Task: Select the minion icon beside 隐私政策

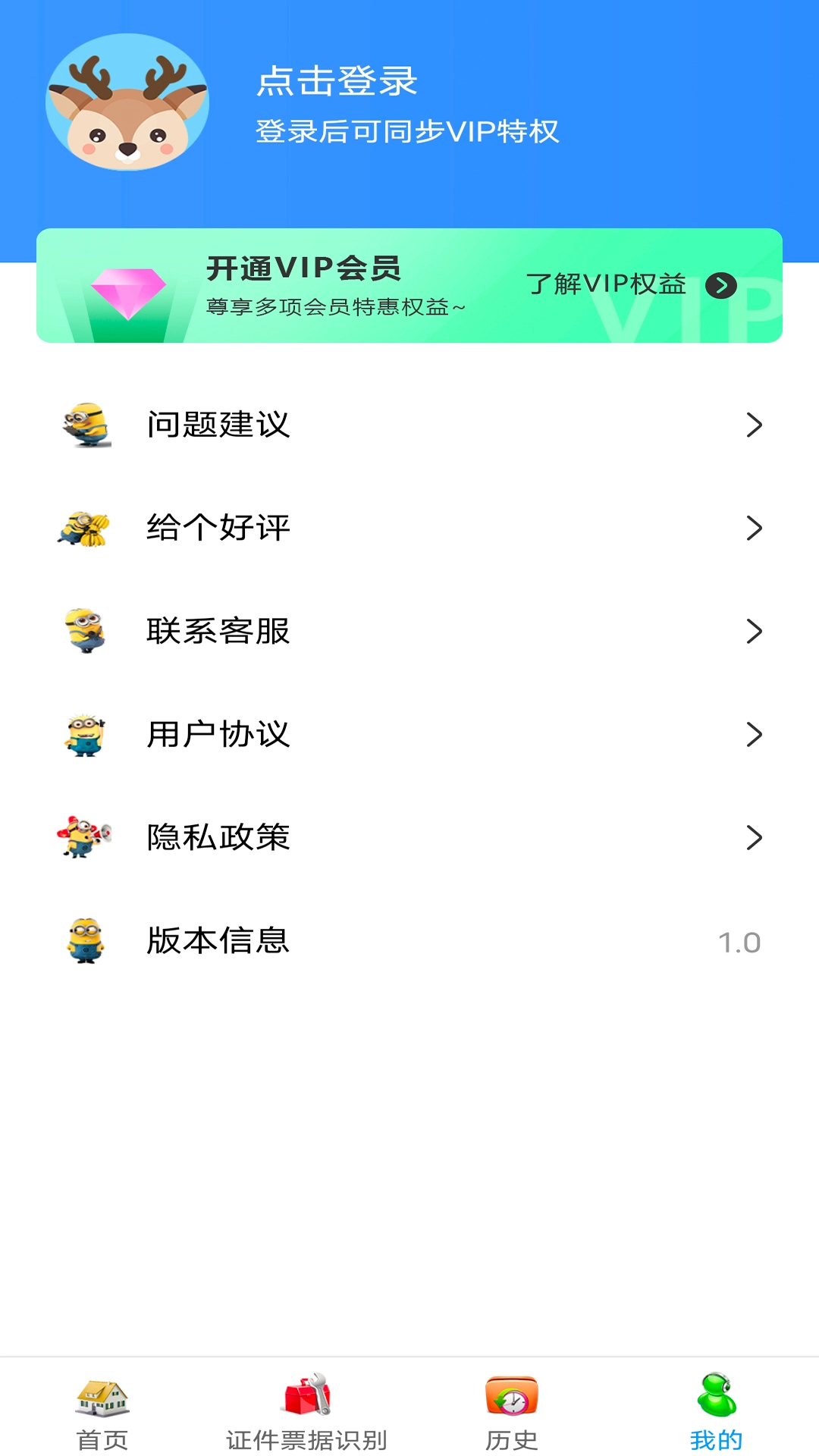Action: (x=86, y=837)
